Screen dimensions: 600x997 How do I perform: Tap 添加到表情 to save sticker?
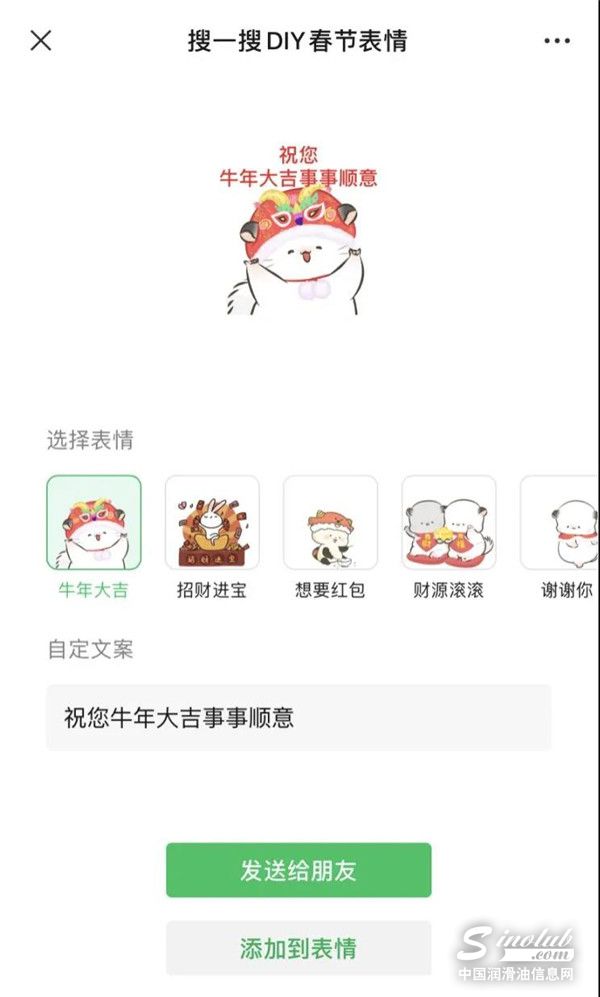coord(298,948)
